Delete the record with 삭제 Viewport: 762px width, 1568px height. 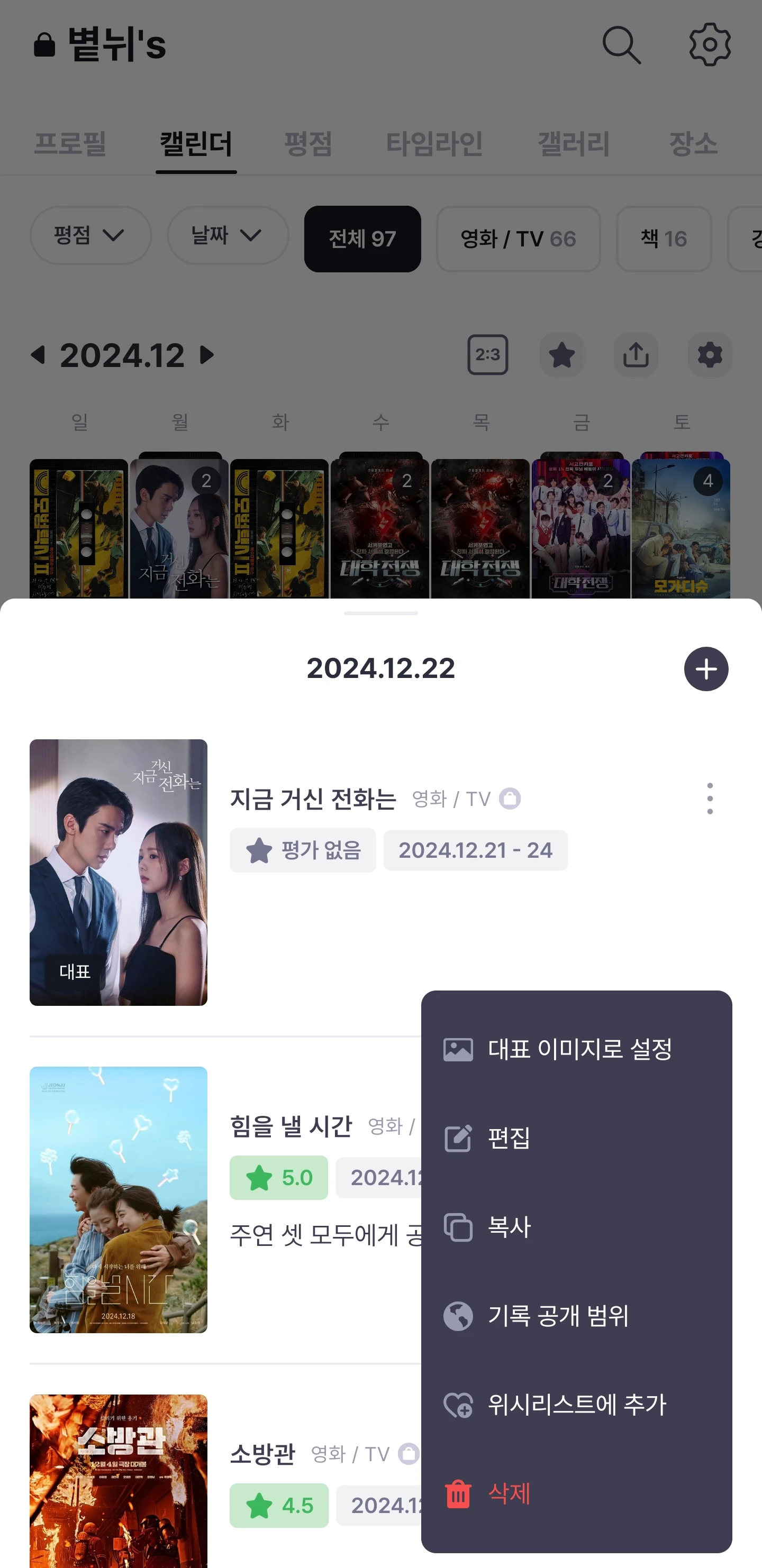point(576,1494)
